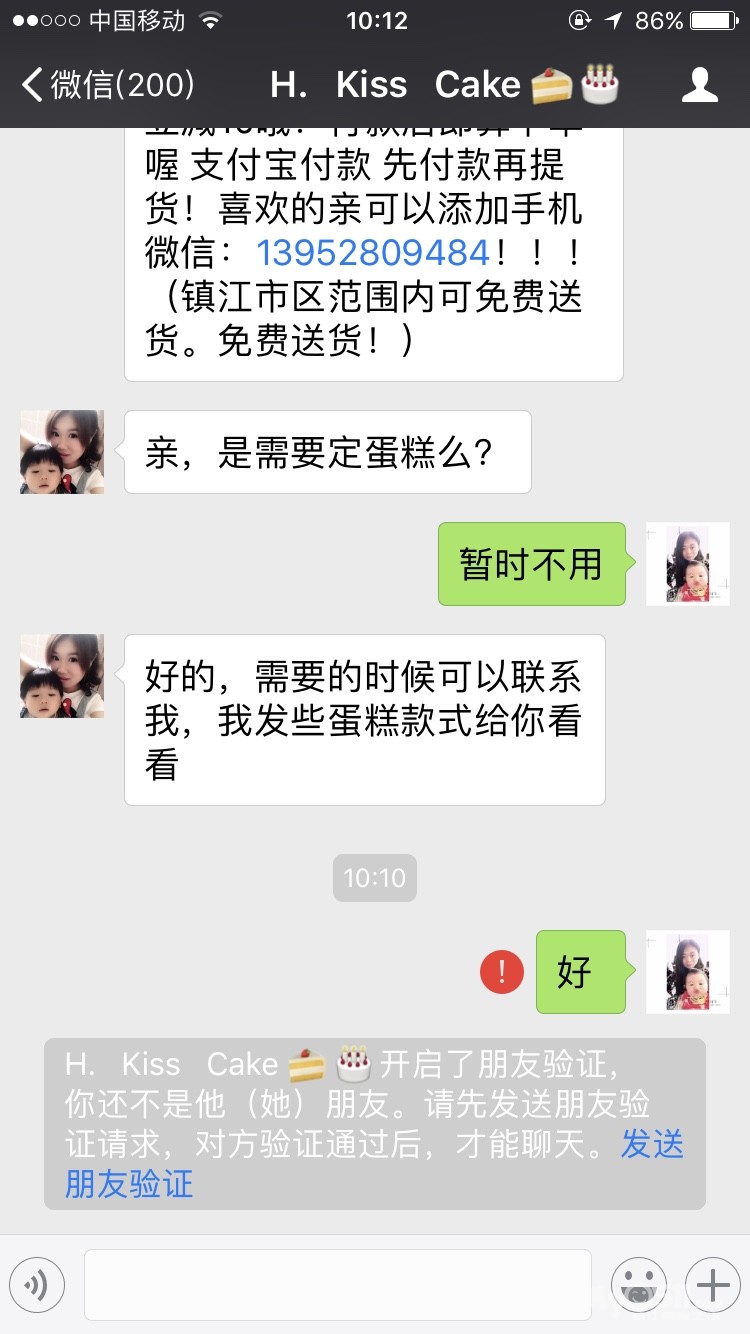This screenshot has height=1334, width=750.
Task: Open my avatar beside 暂时不用
Action: tap(687, 564)
